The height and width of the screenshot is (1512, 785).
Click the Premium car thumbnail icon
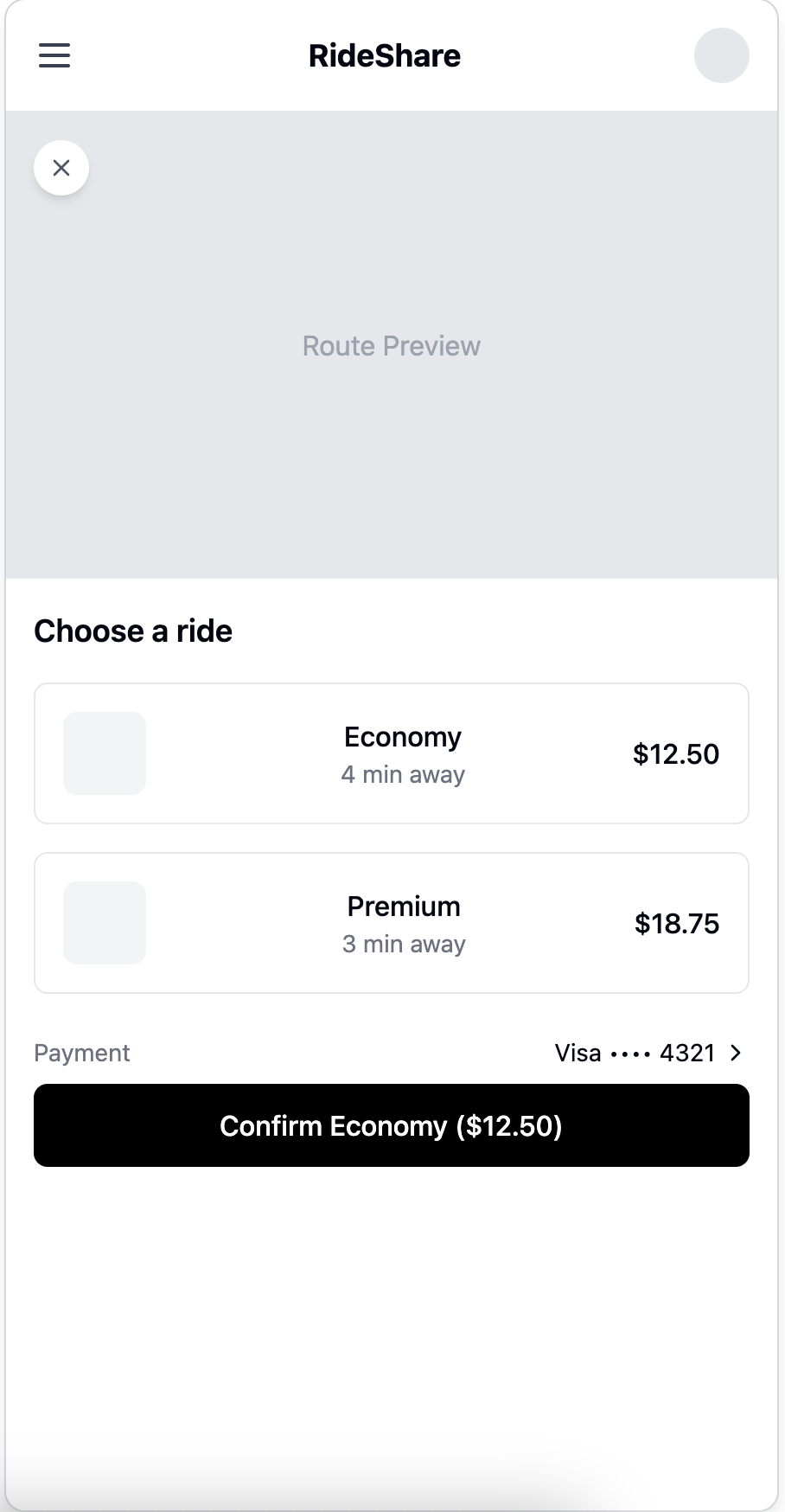coord(105,923)
